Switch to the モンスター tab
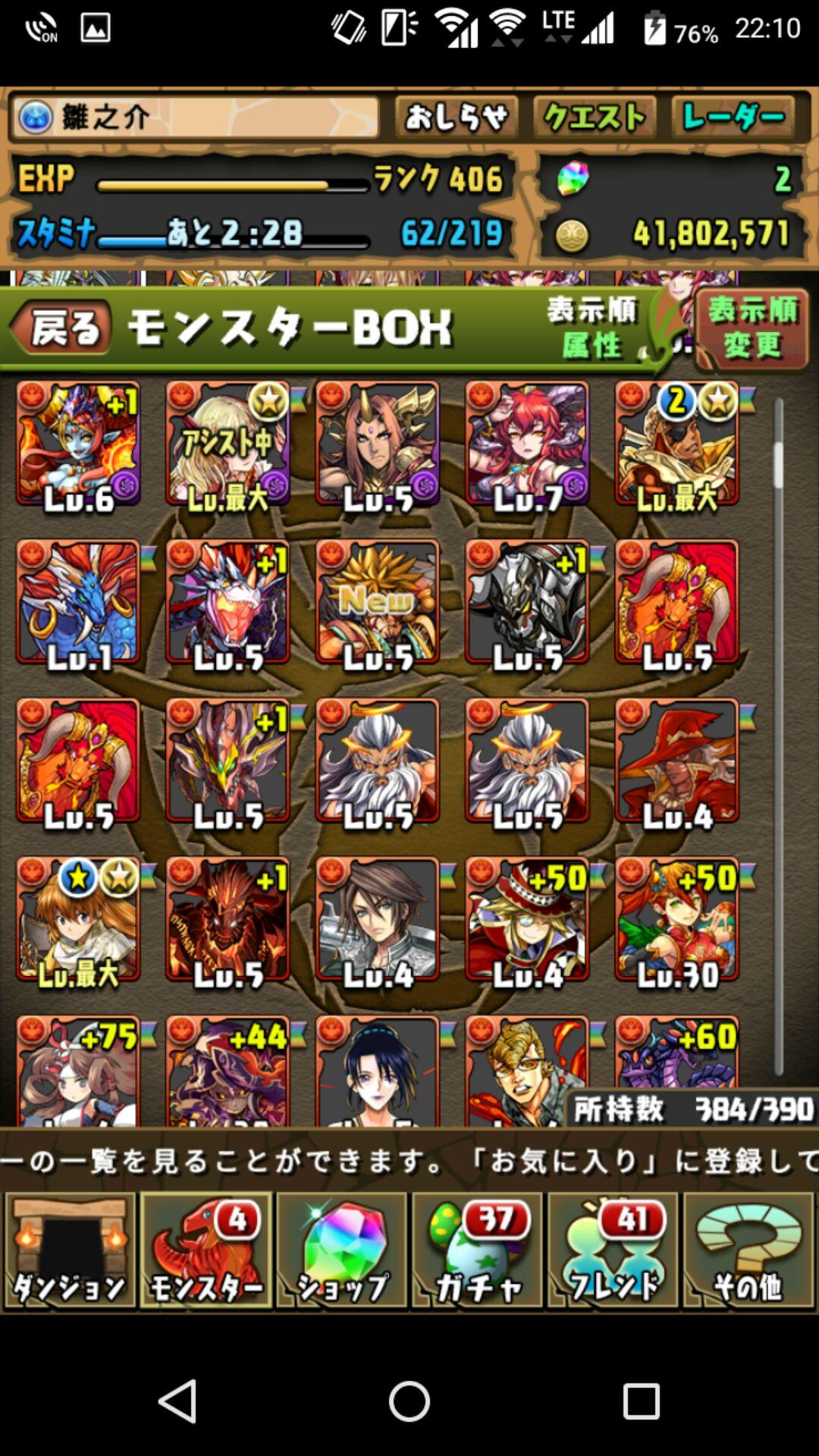The image size is (819, 1456). pyautogui.click(x=206, y=1250)
